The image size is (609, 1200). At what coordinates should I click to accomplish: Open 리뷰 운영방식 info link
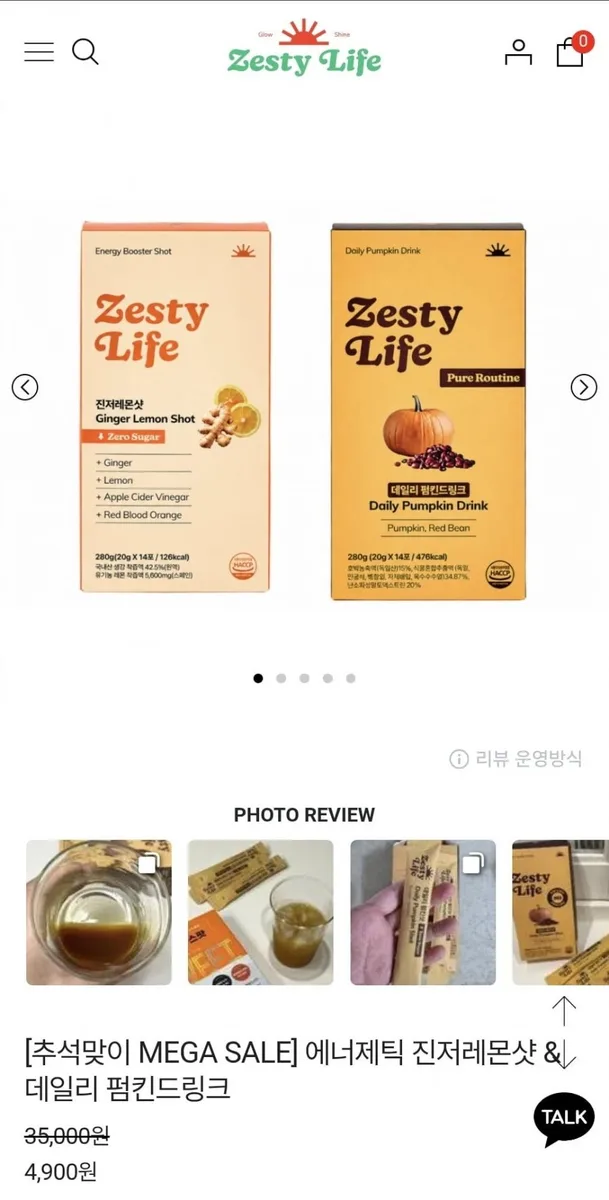pyautogui.click(x=516, y=759)
